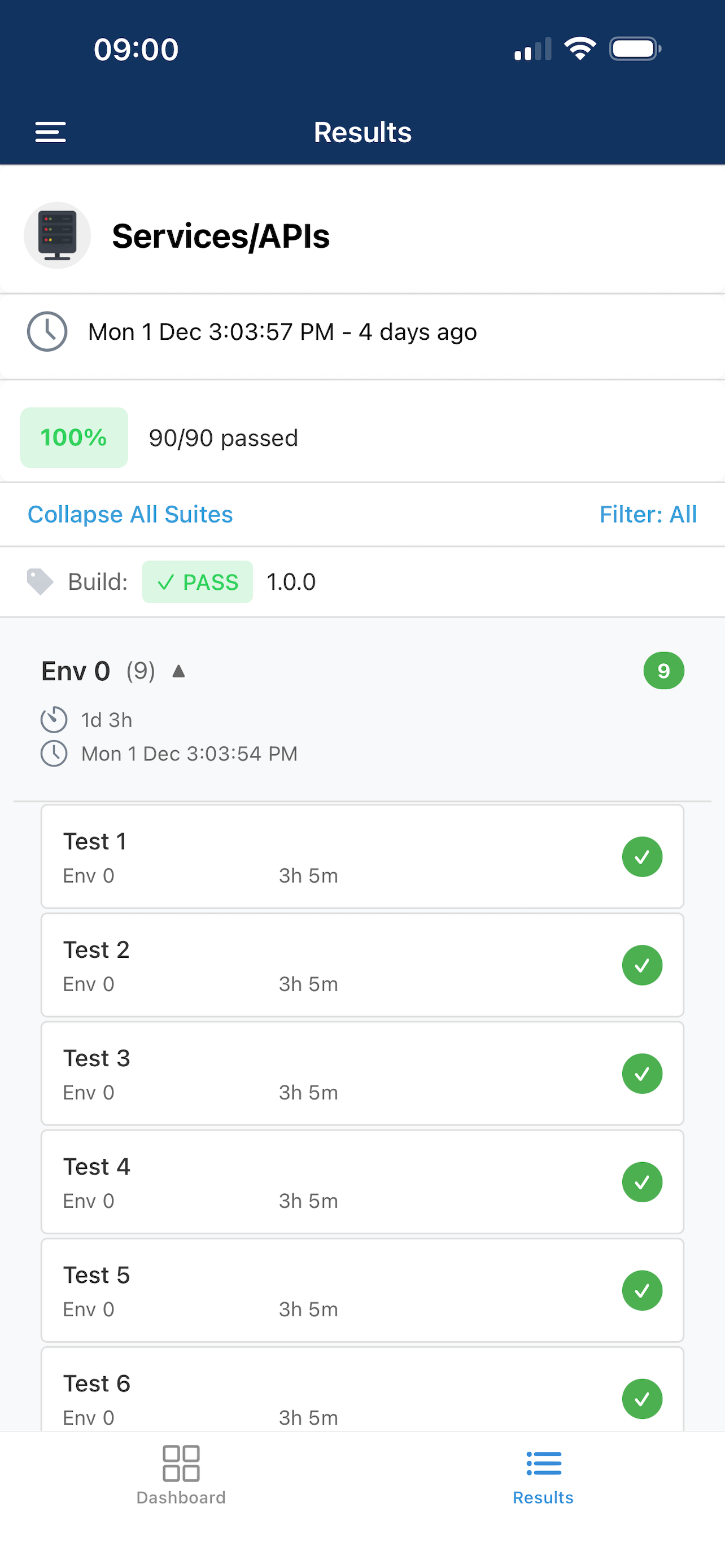Click the duration timer icon showing 1d 3h
The height and width of the screenshot is (1568, 725).
click(54, 719)
